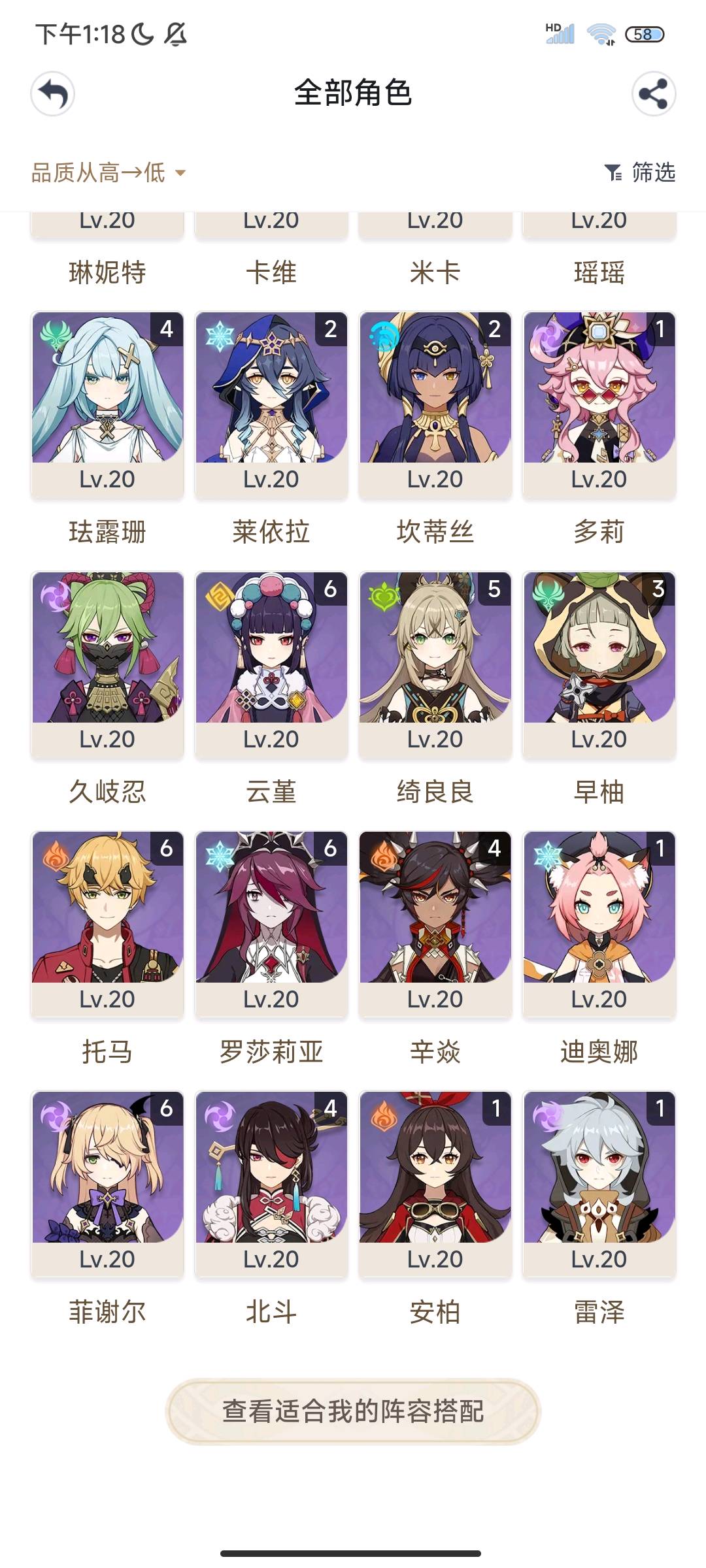Select the 云堇 character card
The width and height of the screenshot is (706, 1568).
tap(271, 665)
